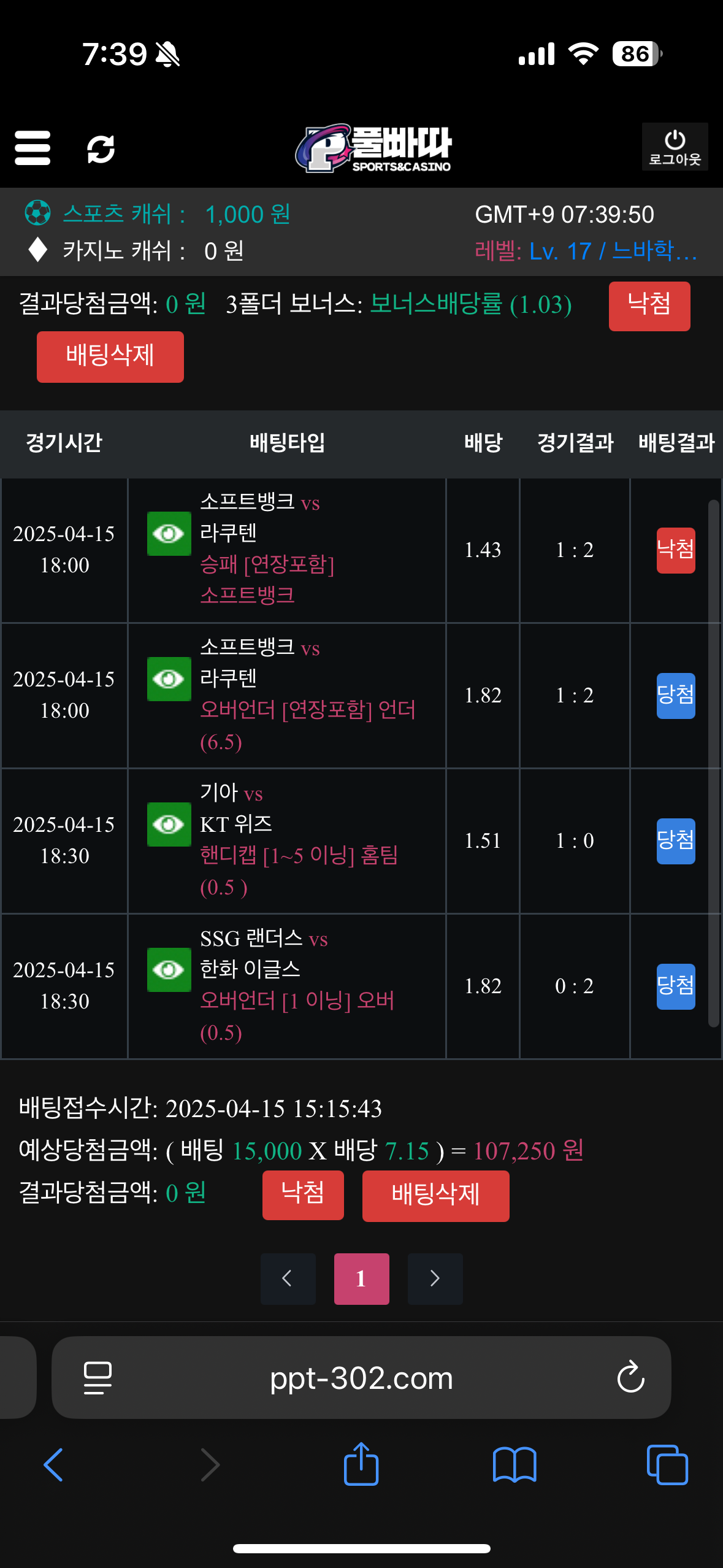
Task: Tap the 로그아웃 logout button
Action: (675, 147)
